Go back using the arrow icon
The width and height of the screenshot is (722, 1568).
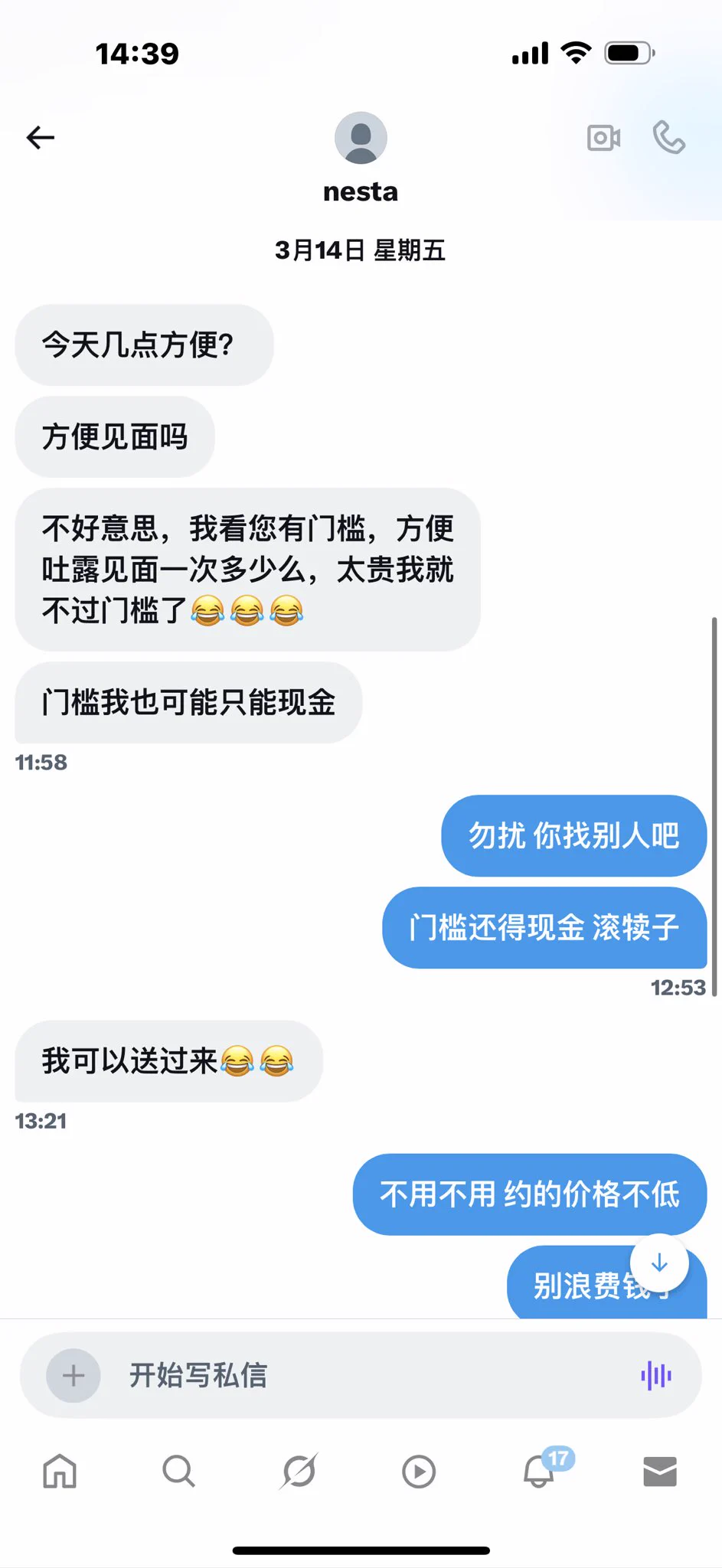tap(41, 137)
